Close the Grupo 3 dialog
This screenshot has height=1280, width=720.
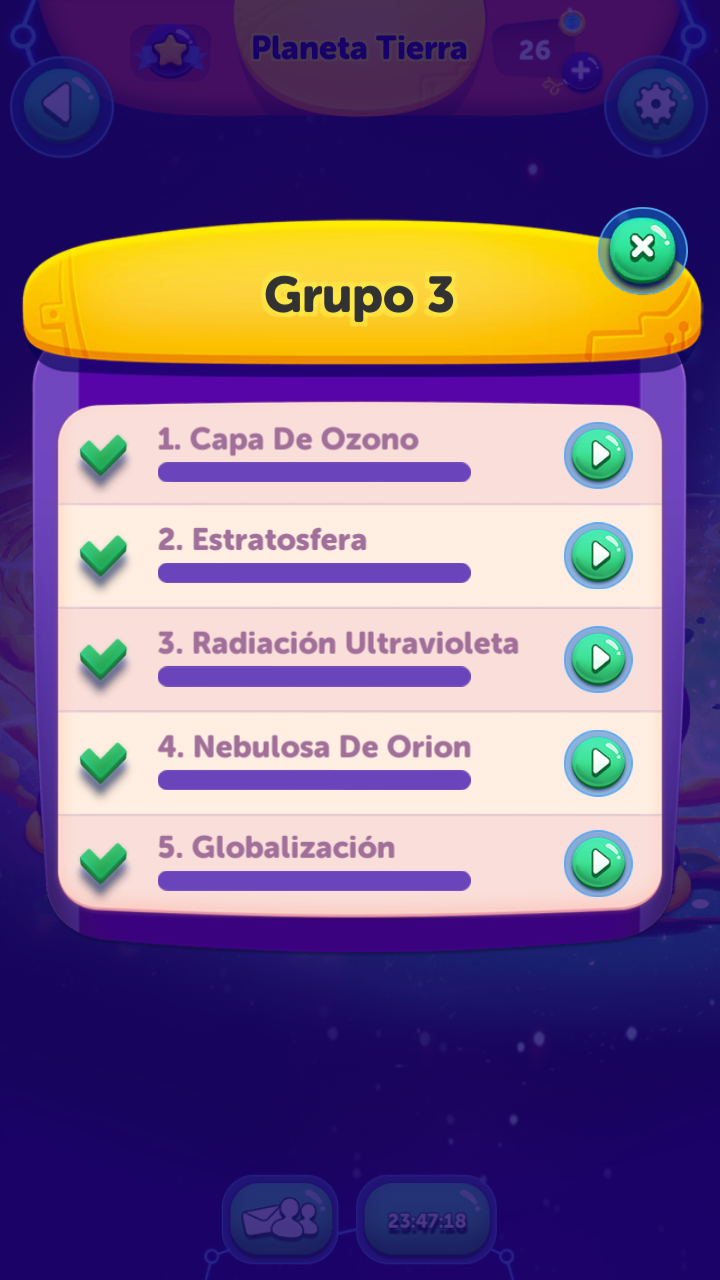[642, 248]
